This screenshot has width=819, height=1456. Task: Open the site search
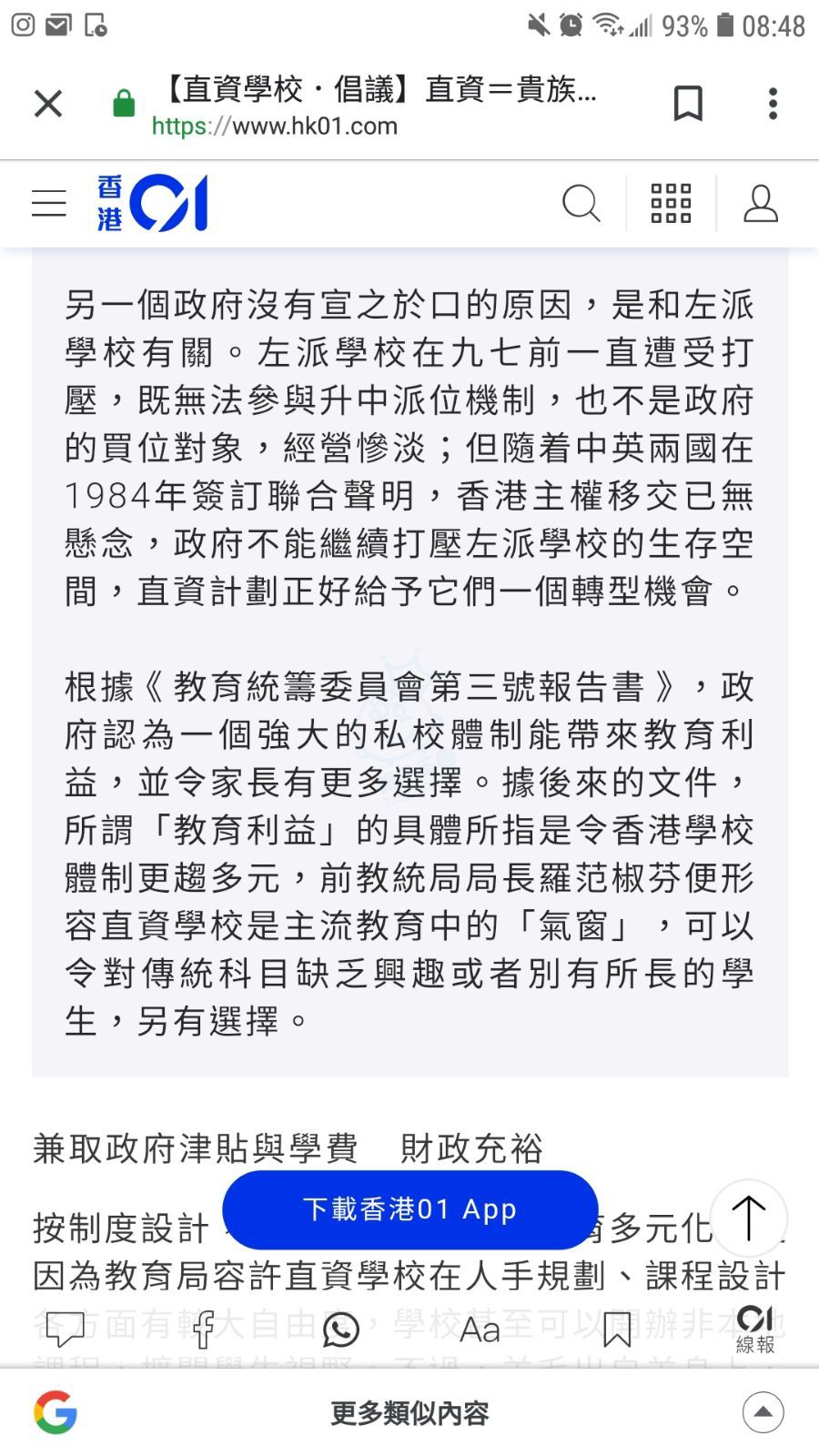click(x=581, y=203)
